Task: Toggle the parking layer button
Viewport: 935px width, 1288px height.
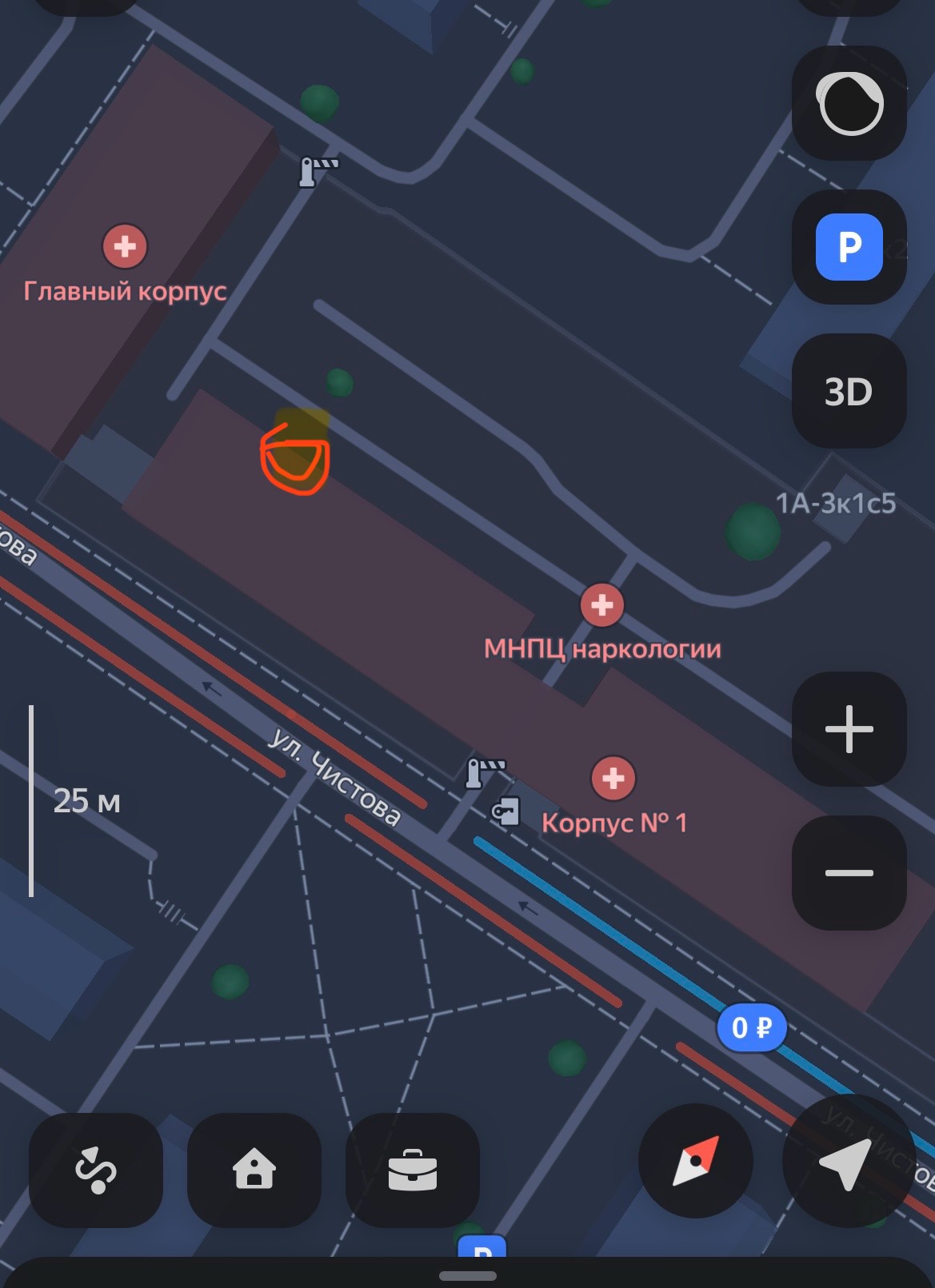Action: 849,247
